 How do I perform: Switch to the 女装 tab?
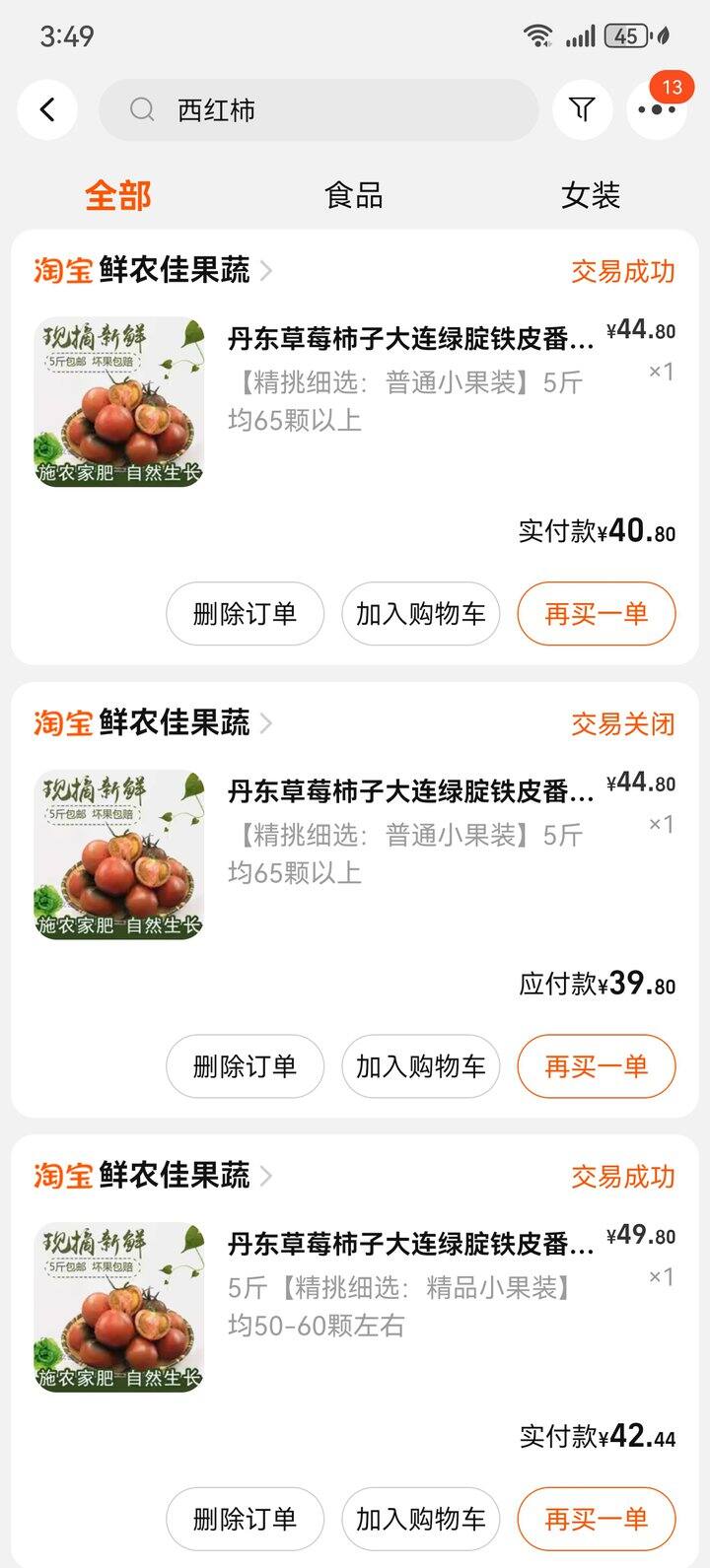591,195
